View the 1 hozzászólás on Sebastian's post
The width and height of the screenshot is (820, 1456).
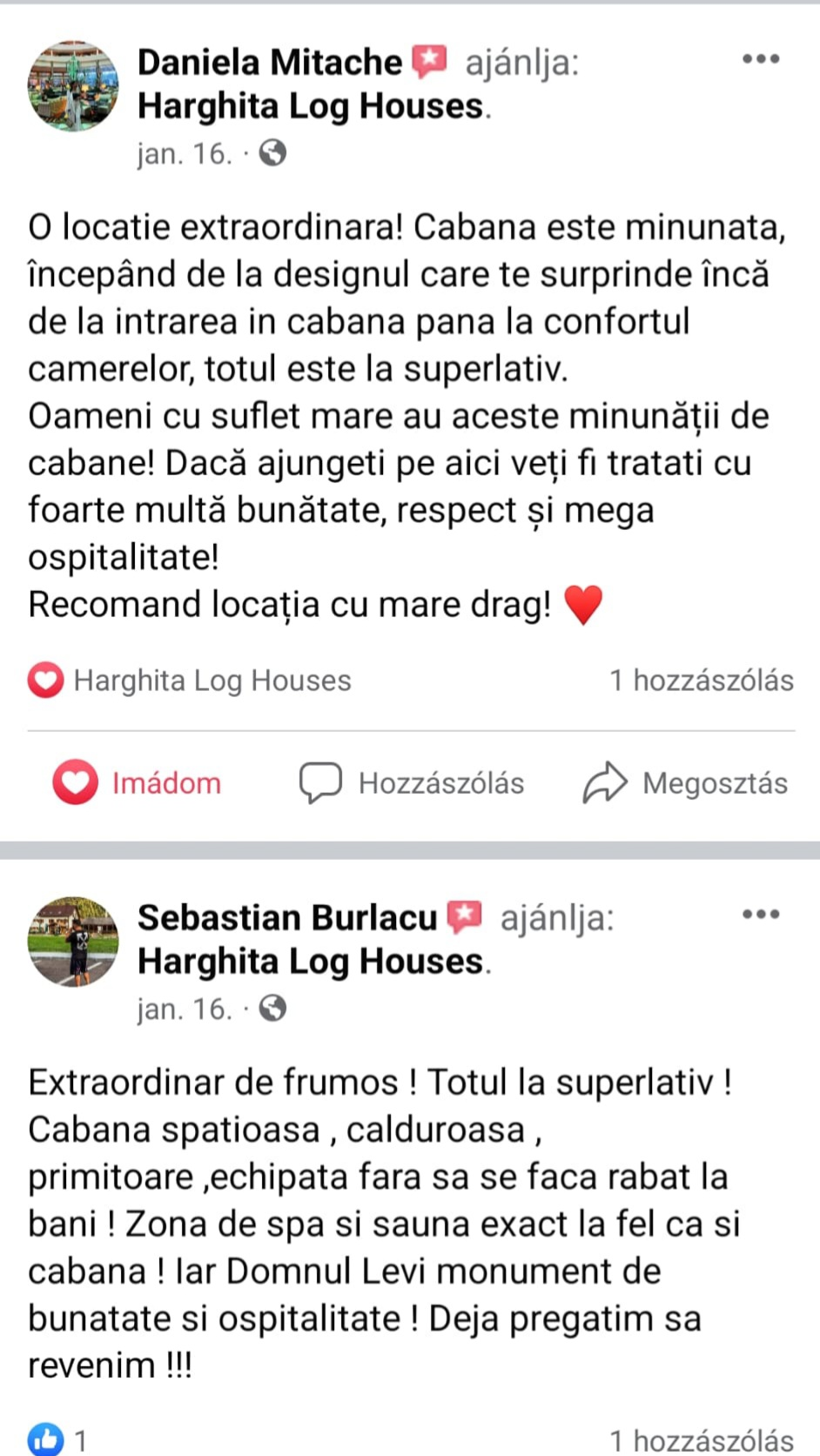702,1440
